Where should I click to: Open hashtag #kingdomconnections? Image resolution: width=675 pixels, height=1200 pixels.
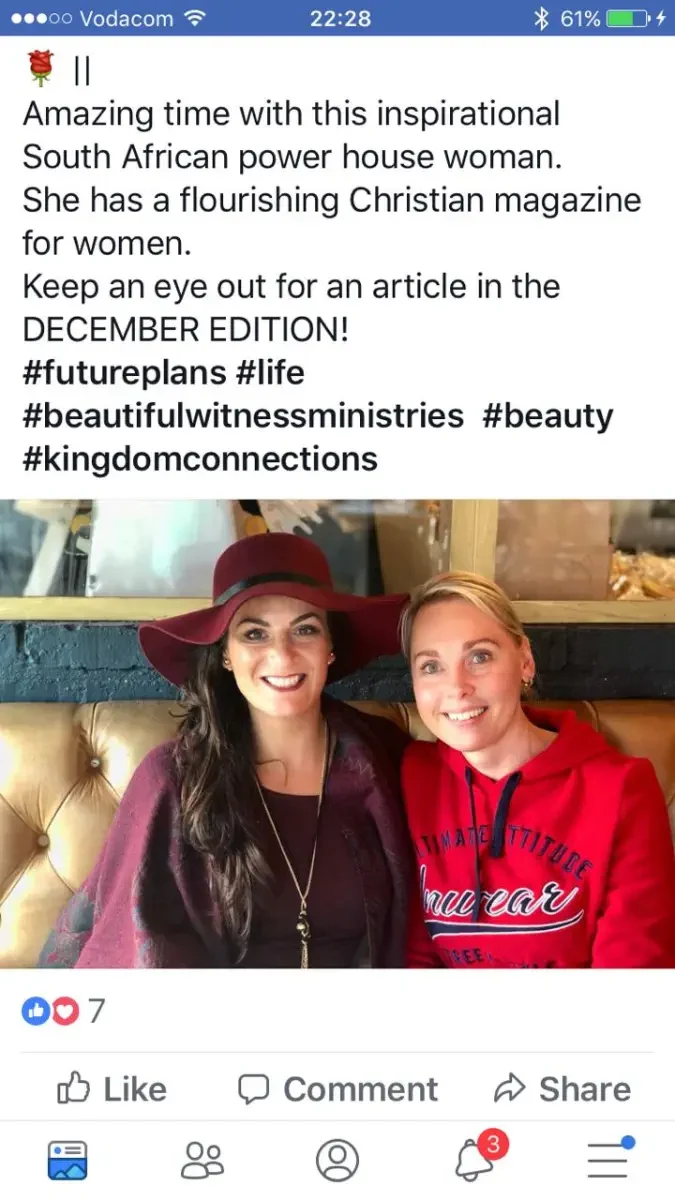[200, 459]
